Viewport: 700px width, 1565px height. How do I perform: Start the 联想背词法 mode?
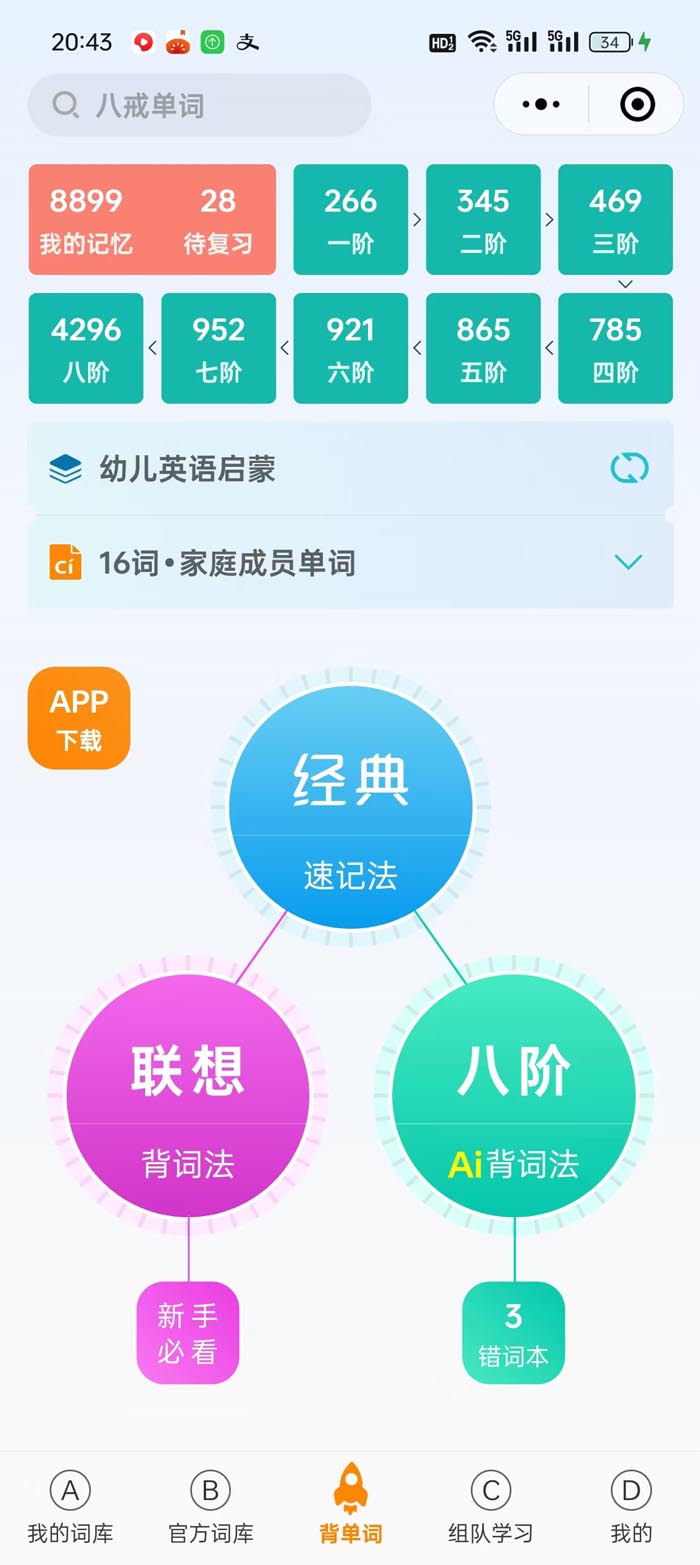pyautogui.click(x=188, y=1096)
